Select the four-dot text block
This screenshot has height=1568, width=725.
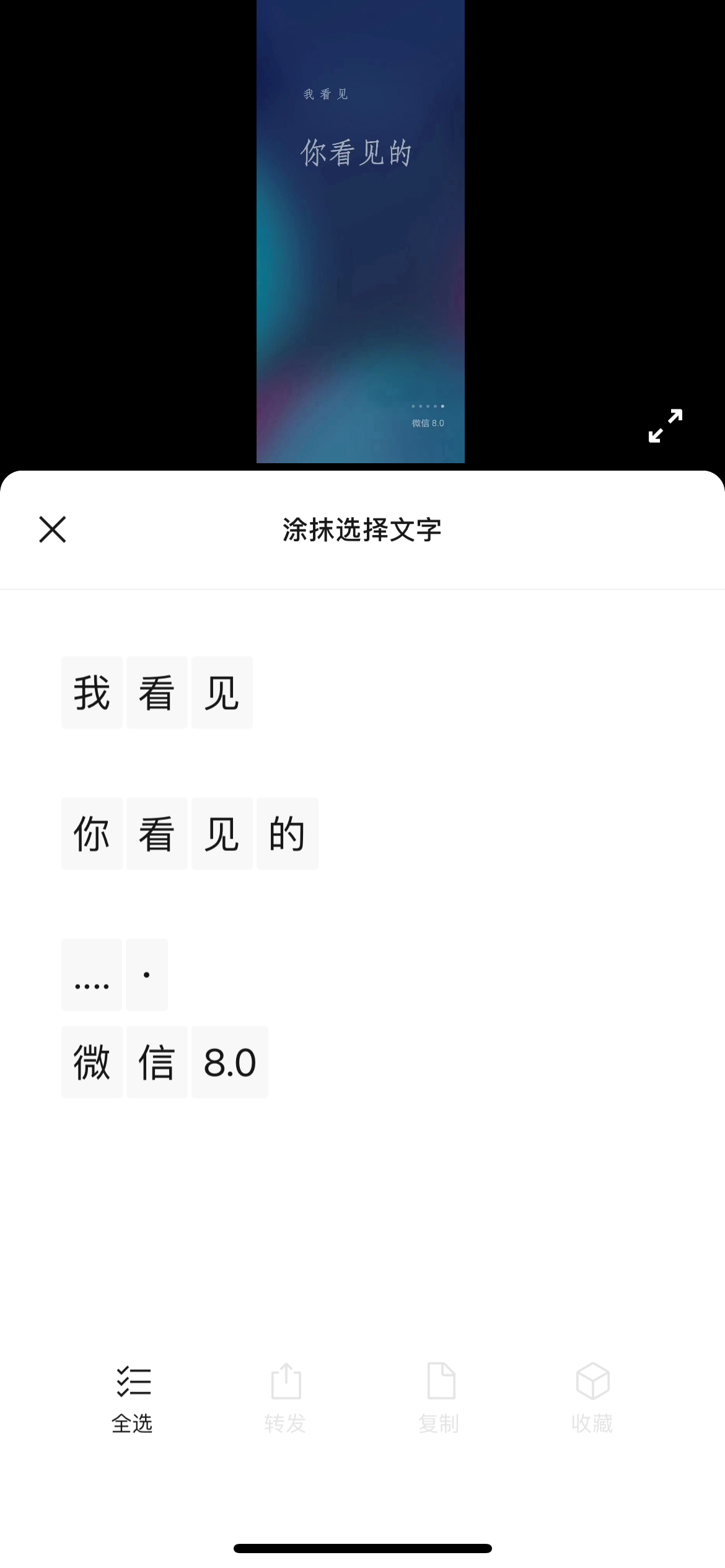tap(92, 975)
